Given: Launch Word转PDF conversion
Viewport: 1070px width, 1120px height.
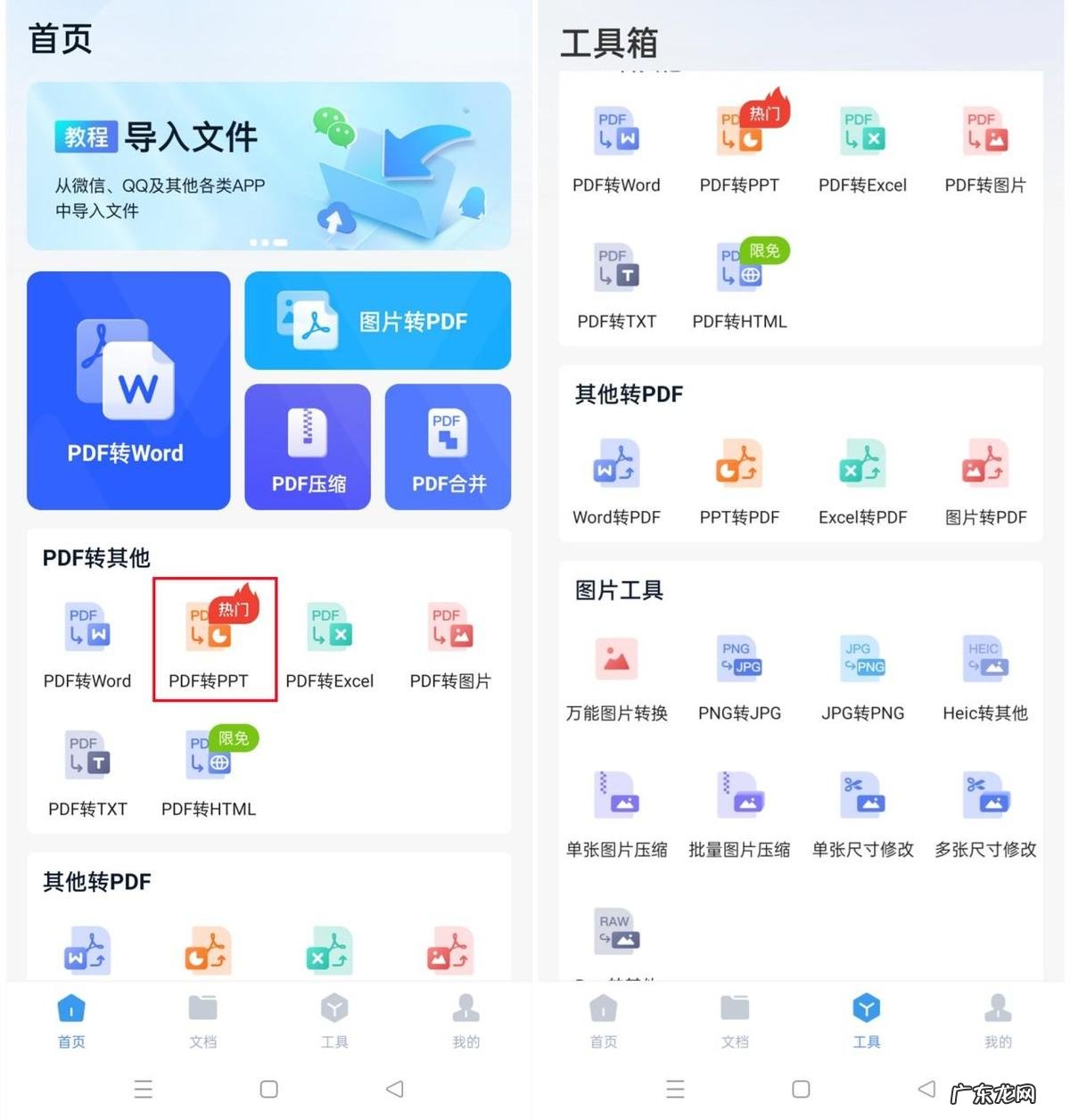Looking at the screenshot, I should coord(615,477).
